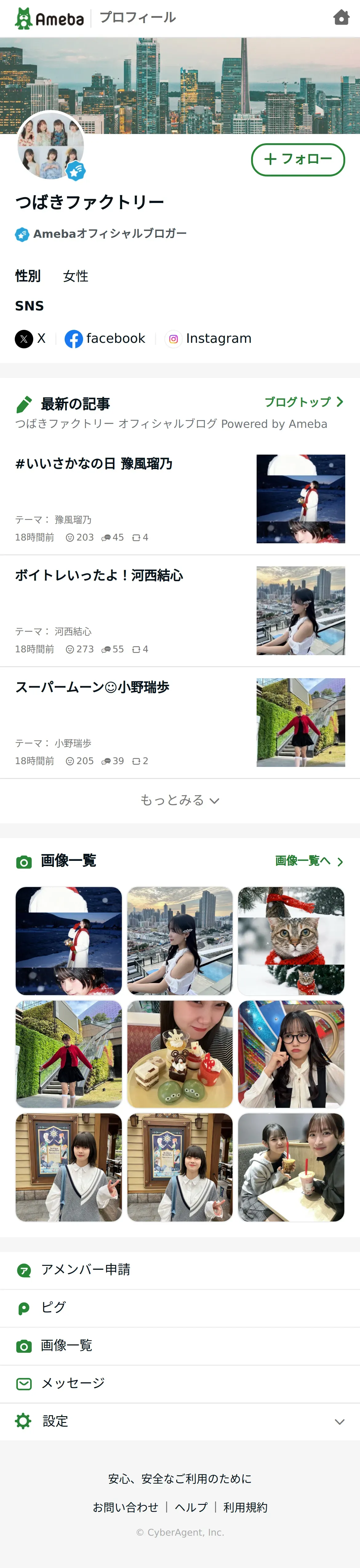Open the glasses girl photo tile

click(291, 1054)
